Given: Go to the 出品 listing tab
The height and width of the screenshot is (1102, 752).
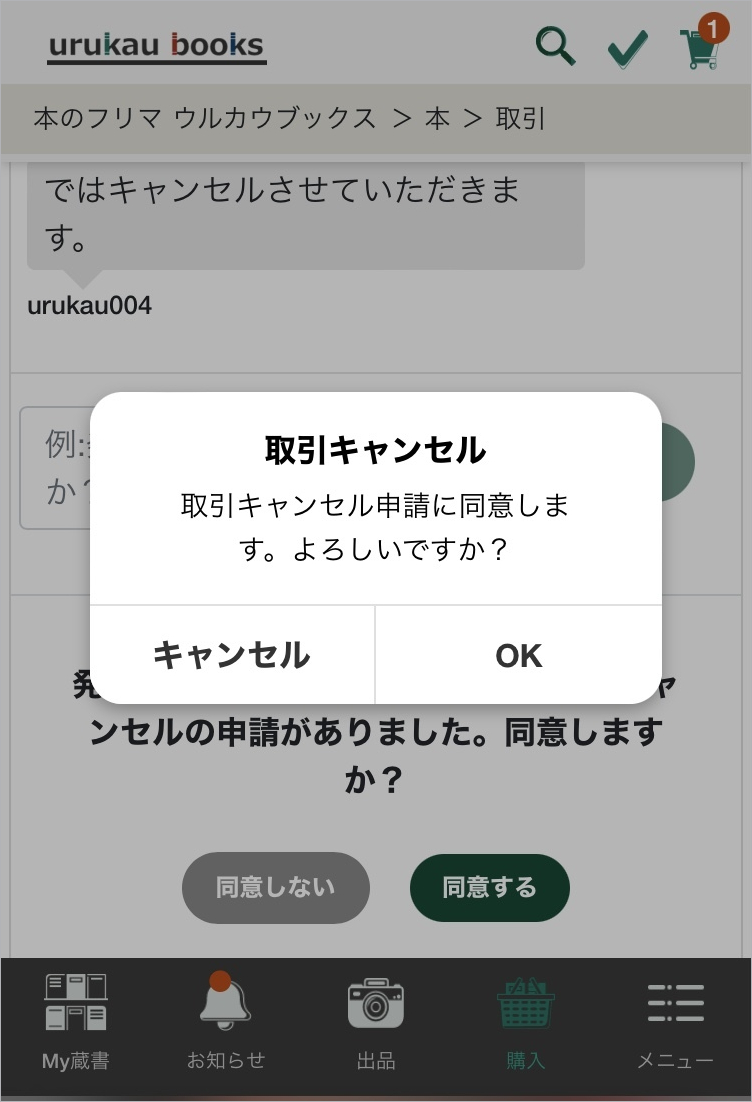Looking at the screenshot, I should coord(376,1019).
